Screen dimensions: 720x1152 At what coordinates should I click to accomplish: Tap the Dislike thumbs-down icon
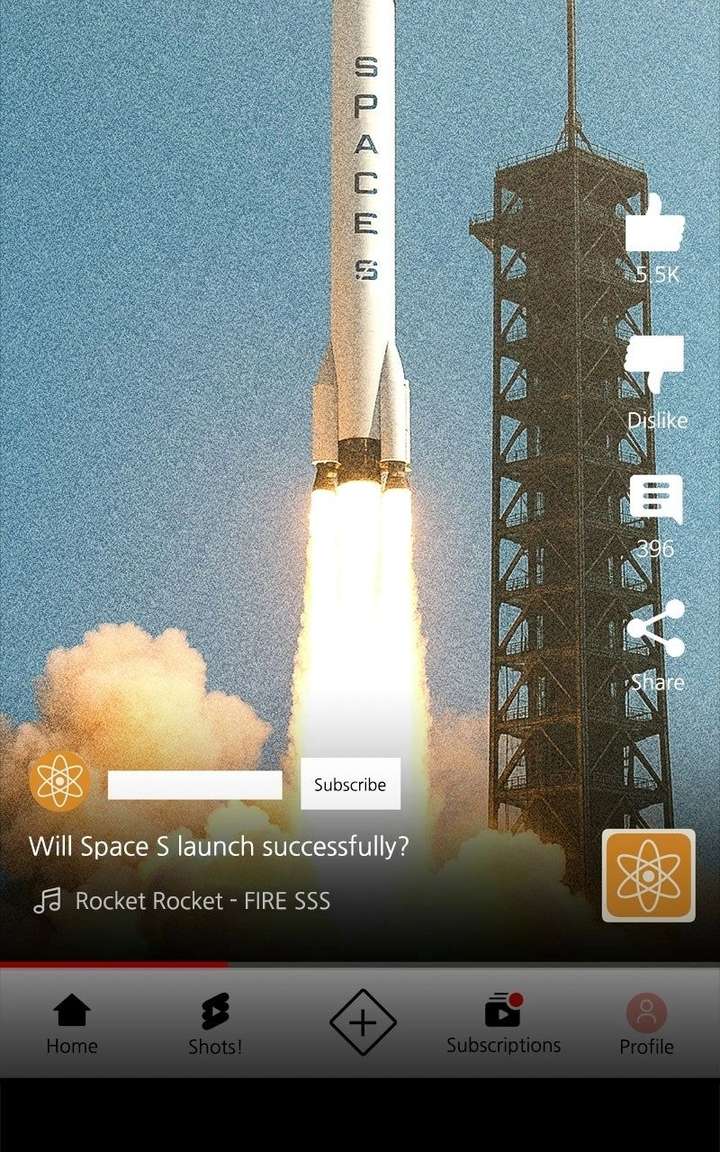(655, 364)
